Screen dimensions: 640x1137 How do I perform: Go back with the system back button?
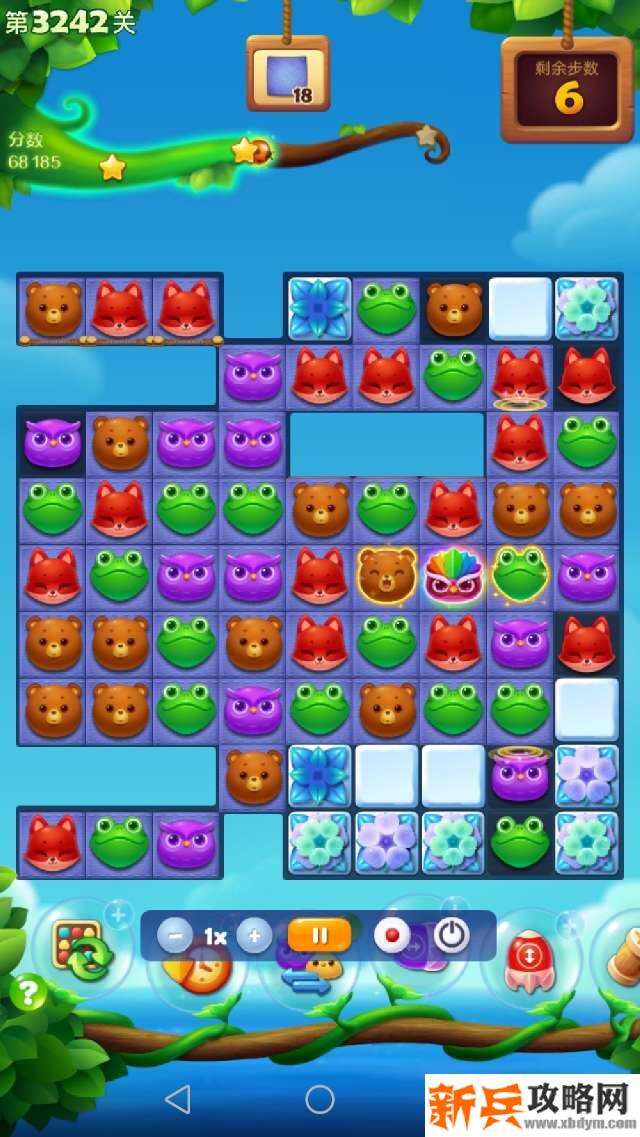(177, 1100)
